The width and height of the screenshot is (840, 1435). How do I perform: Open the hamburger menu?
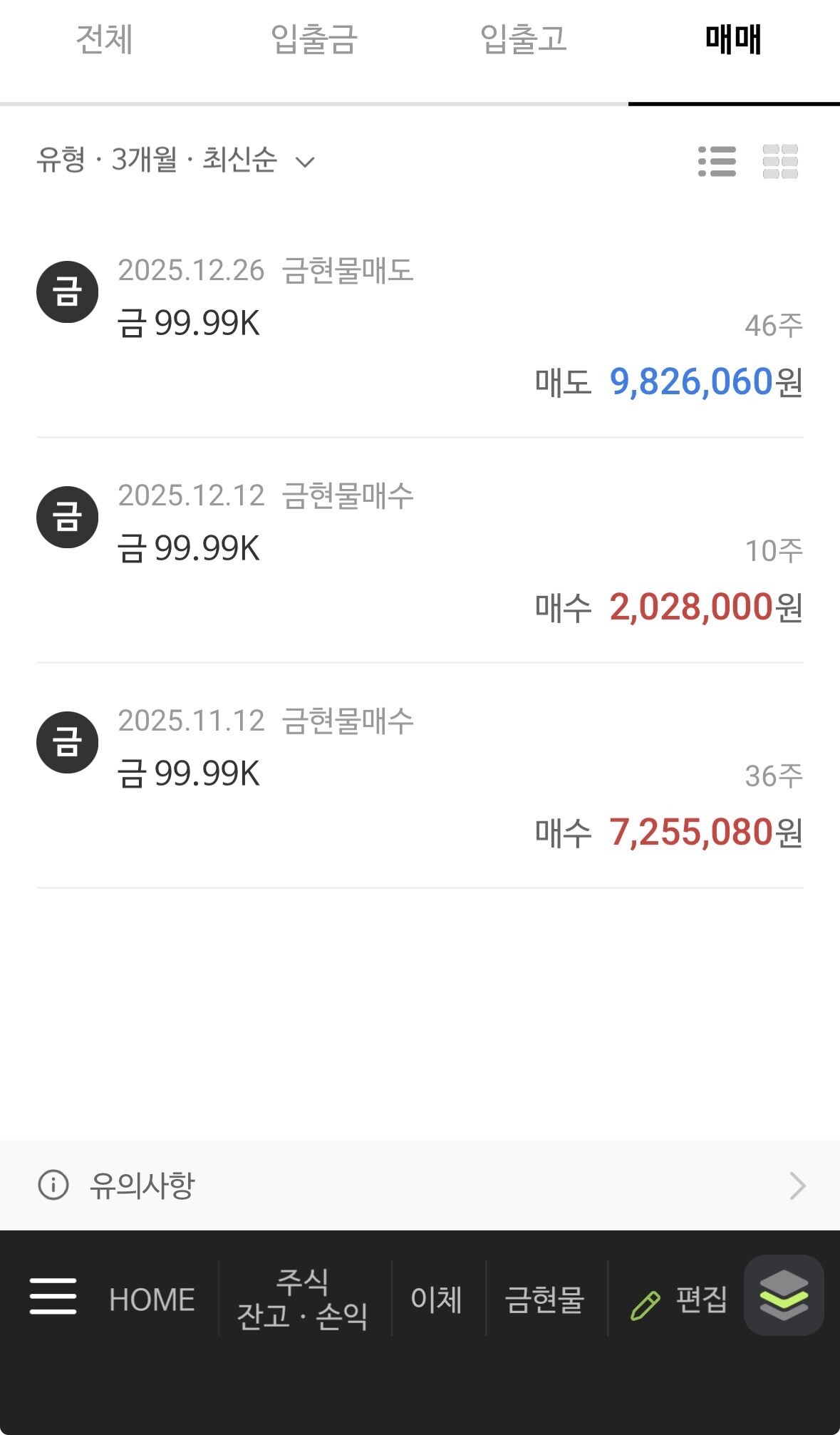click(x=53, y=1296)
